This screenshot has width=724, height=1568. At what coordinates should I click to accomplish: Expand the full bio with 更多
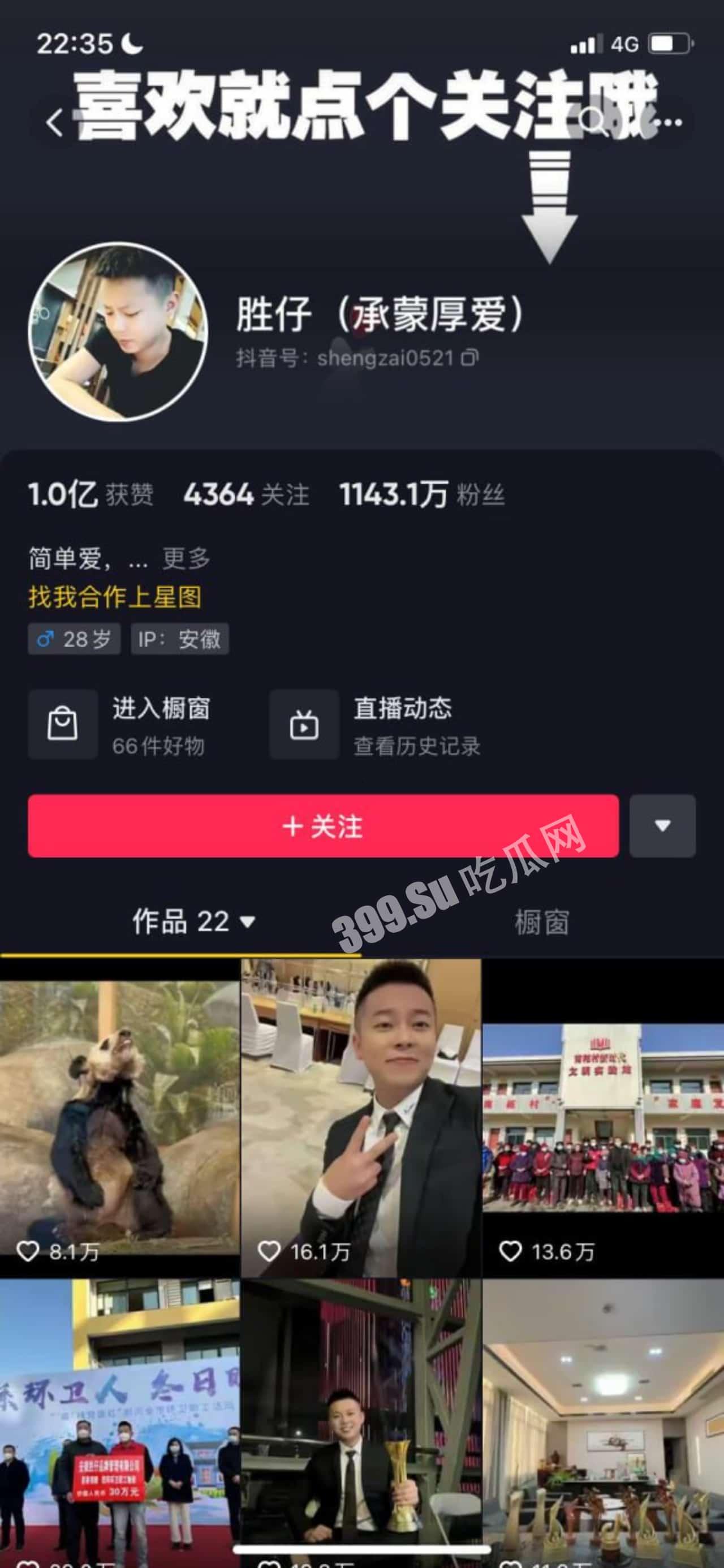tap(187, 558)
